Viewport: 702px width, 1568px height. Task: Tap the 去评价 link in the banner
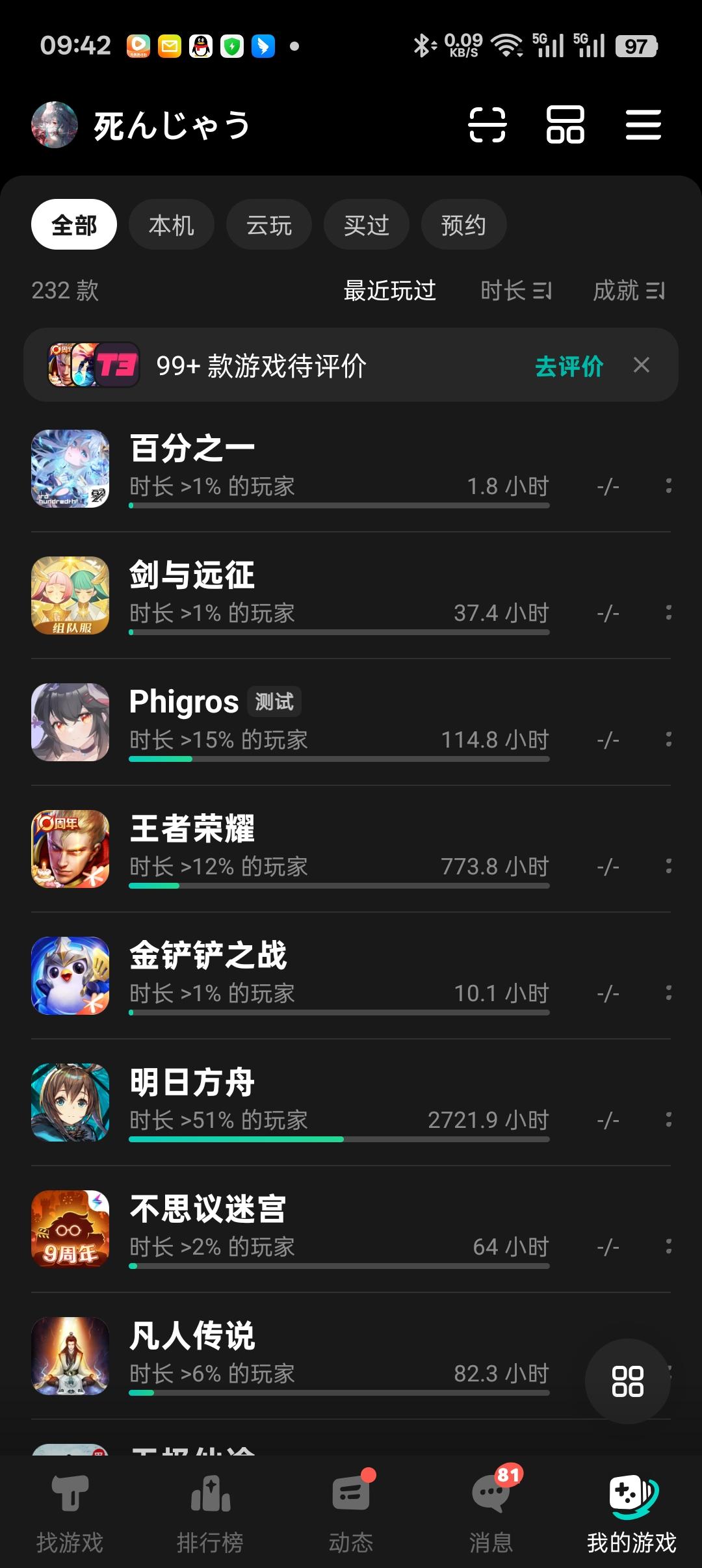click(x=568, y=365)
